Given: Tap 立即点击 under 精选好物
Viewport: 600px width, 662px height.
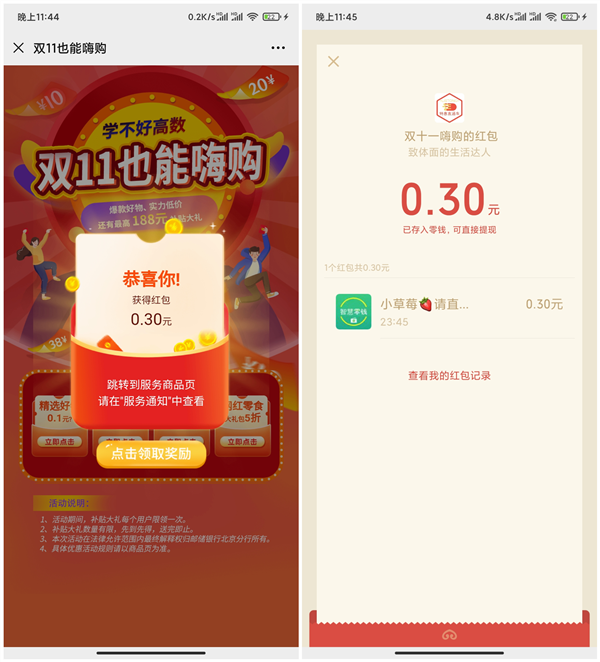Looking at the screenshot, I should point(59,442).
